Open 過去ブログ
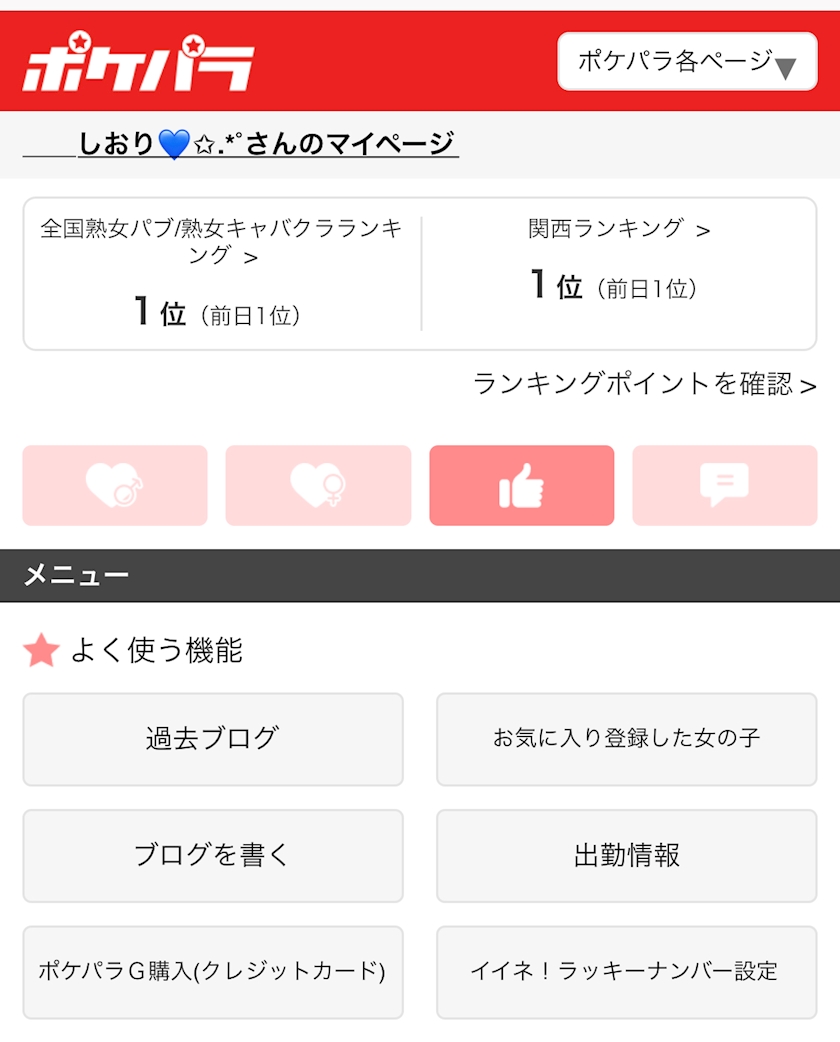The width and height of the screenshot is (840, 1042). pos(213,739)
